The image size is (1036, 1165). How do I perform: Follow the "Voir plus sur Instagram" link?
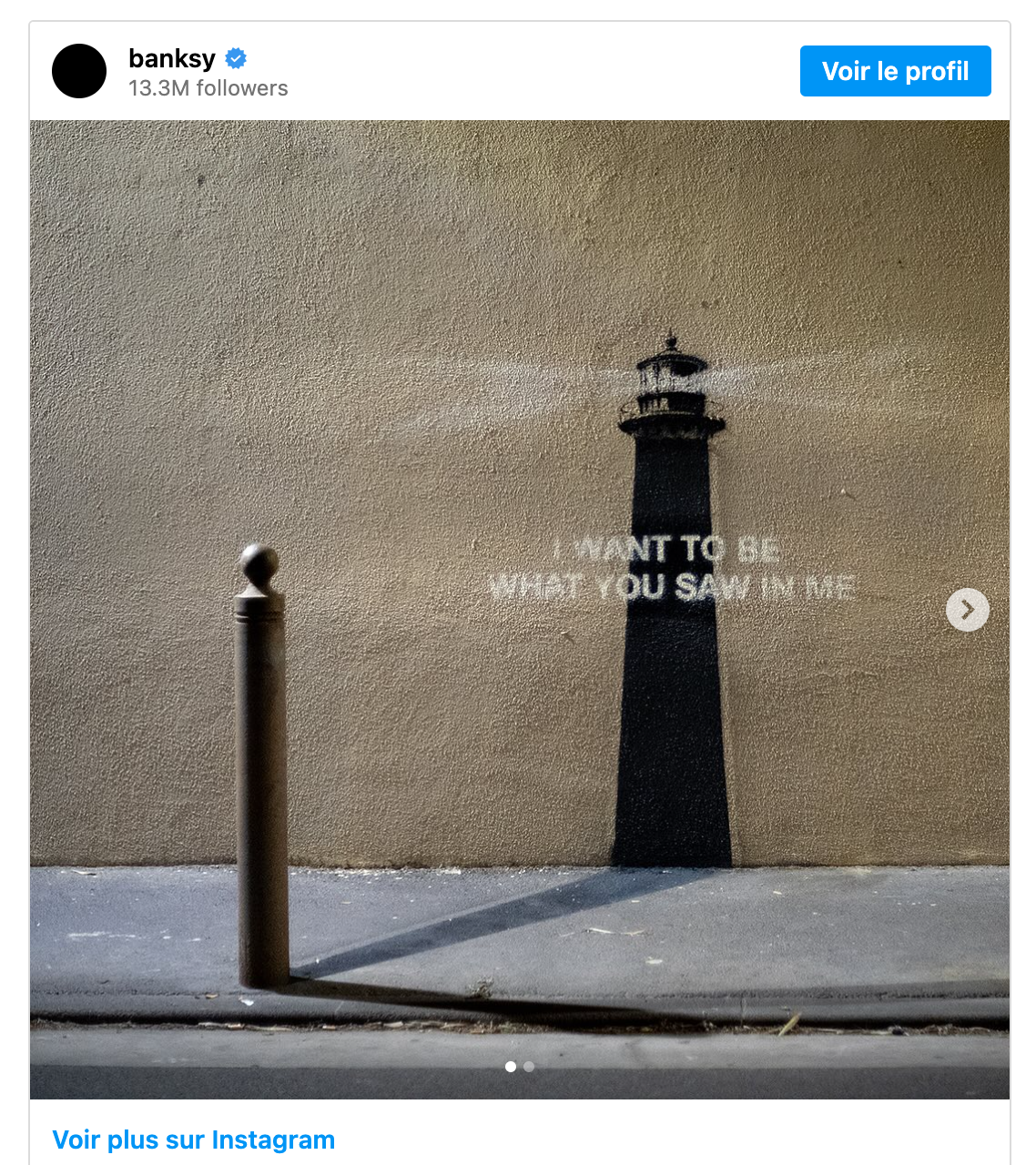click(193, 1140)
